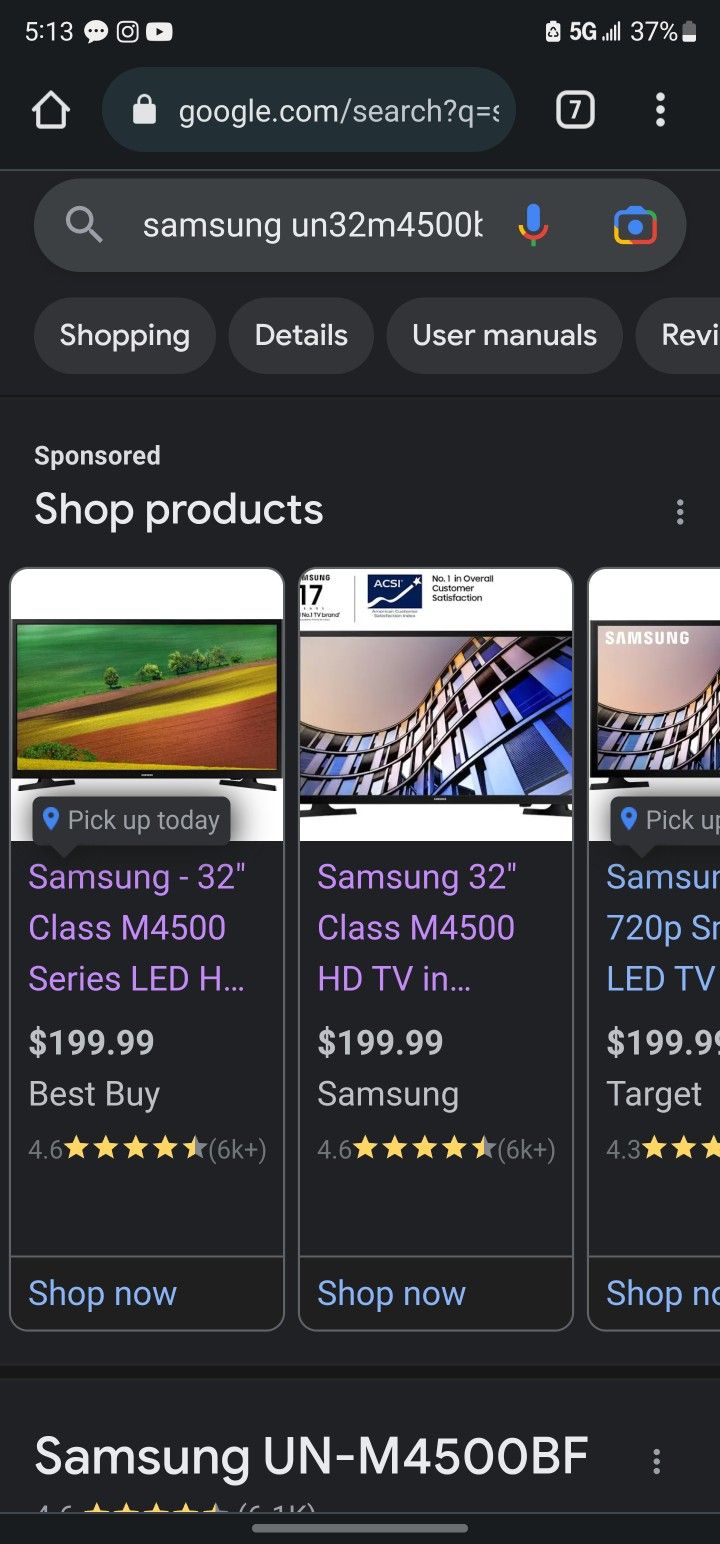Open the Samsung store 32" M4500 listing

(x=416, y=928)
